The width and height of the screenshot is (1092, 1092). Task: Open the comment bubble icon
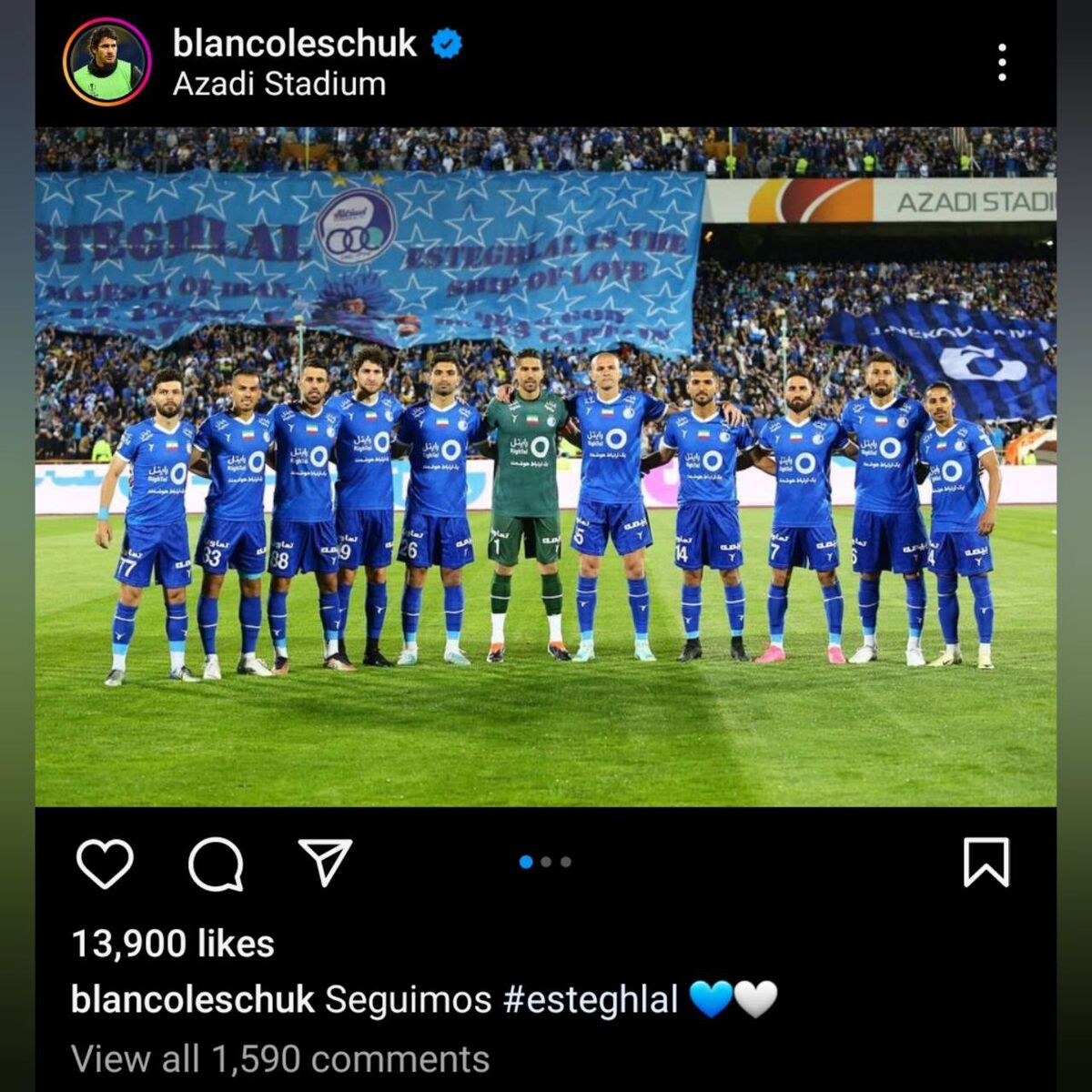tap(216, 863)
